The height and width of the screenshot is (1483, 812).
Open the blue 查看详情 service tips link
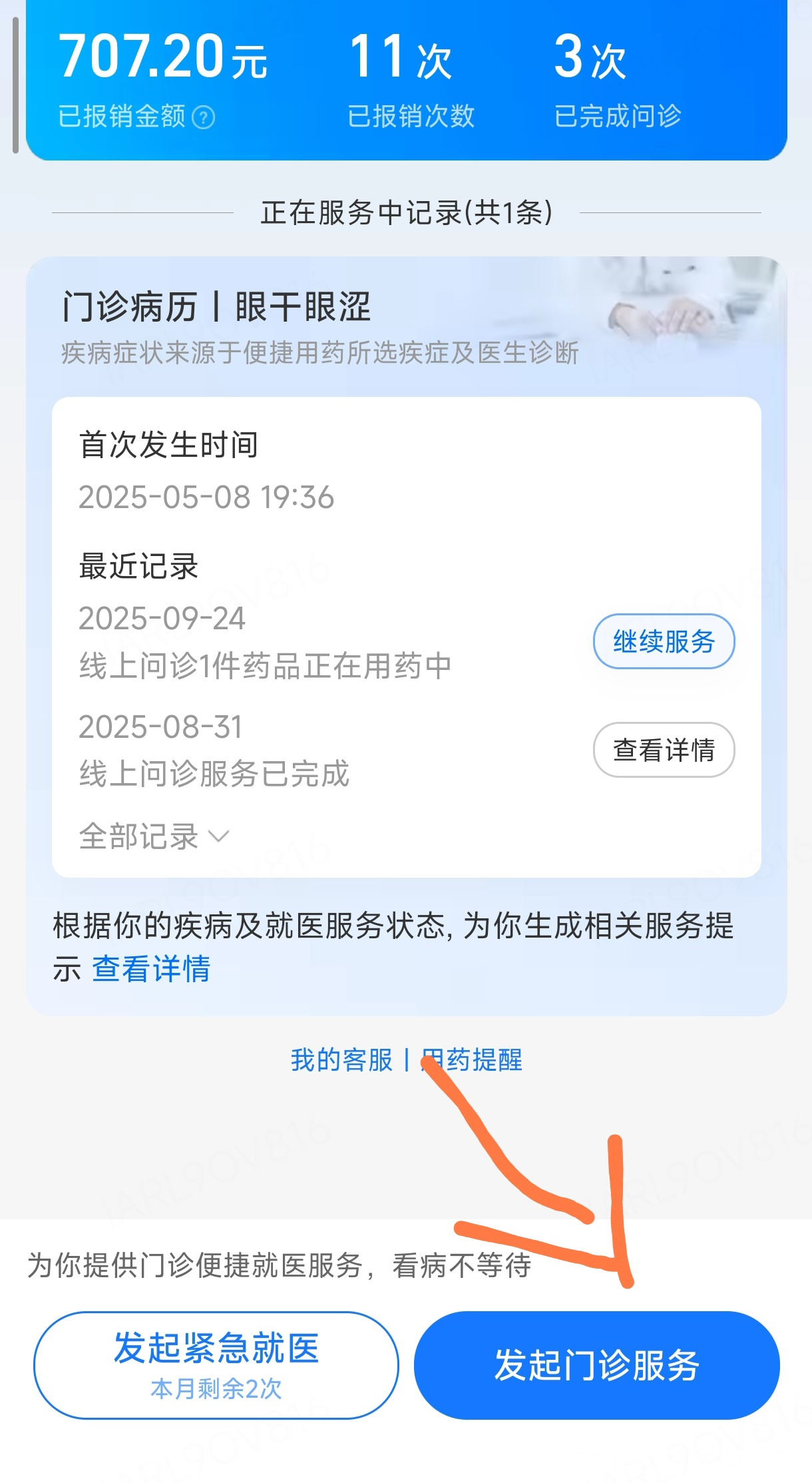151,968
